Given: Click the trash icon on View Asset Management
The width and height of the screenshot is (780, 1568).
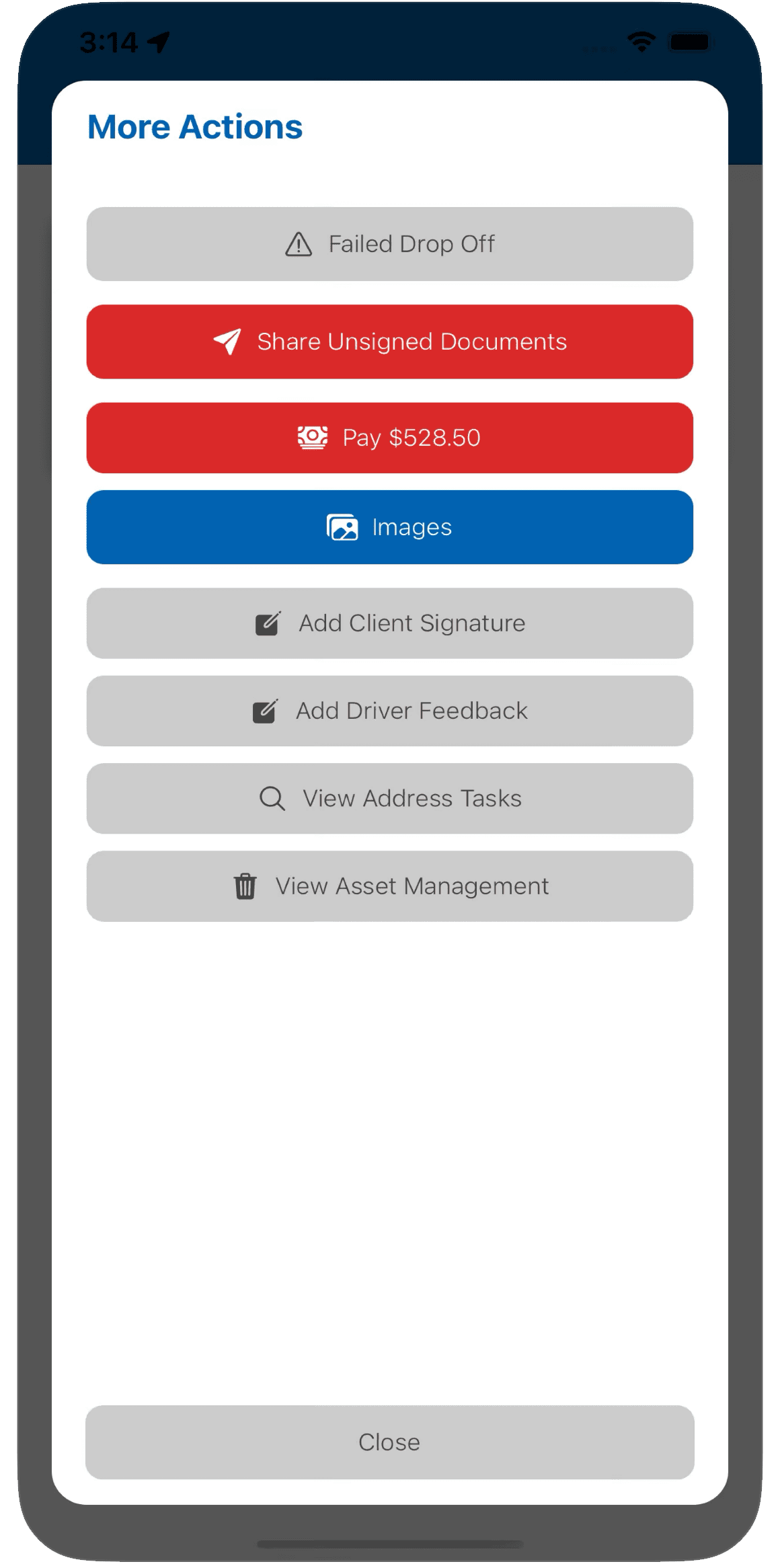Looking at the screenshot, I should point(244,886).
